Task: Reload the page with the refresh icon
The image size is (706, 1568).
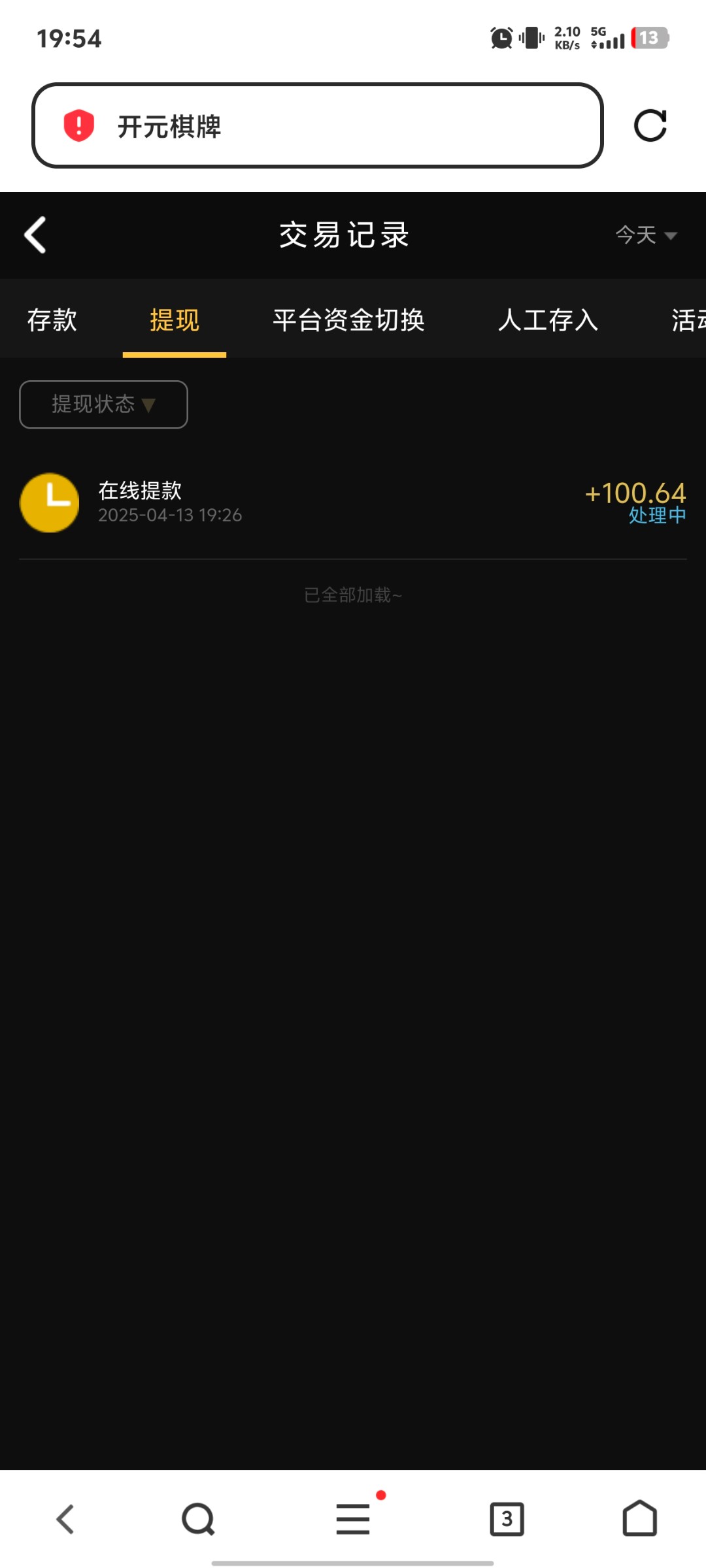Action: tap(650, 125)
